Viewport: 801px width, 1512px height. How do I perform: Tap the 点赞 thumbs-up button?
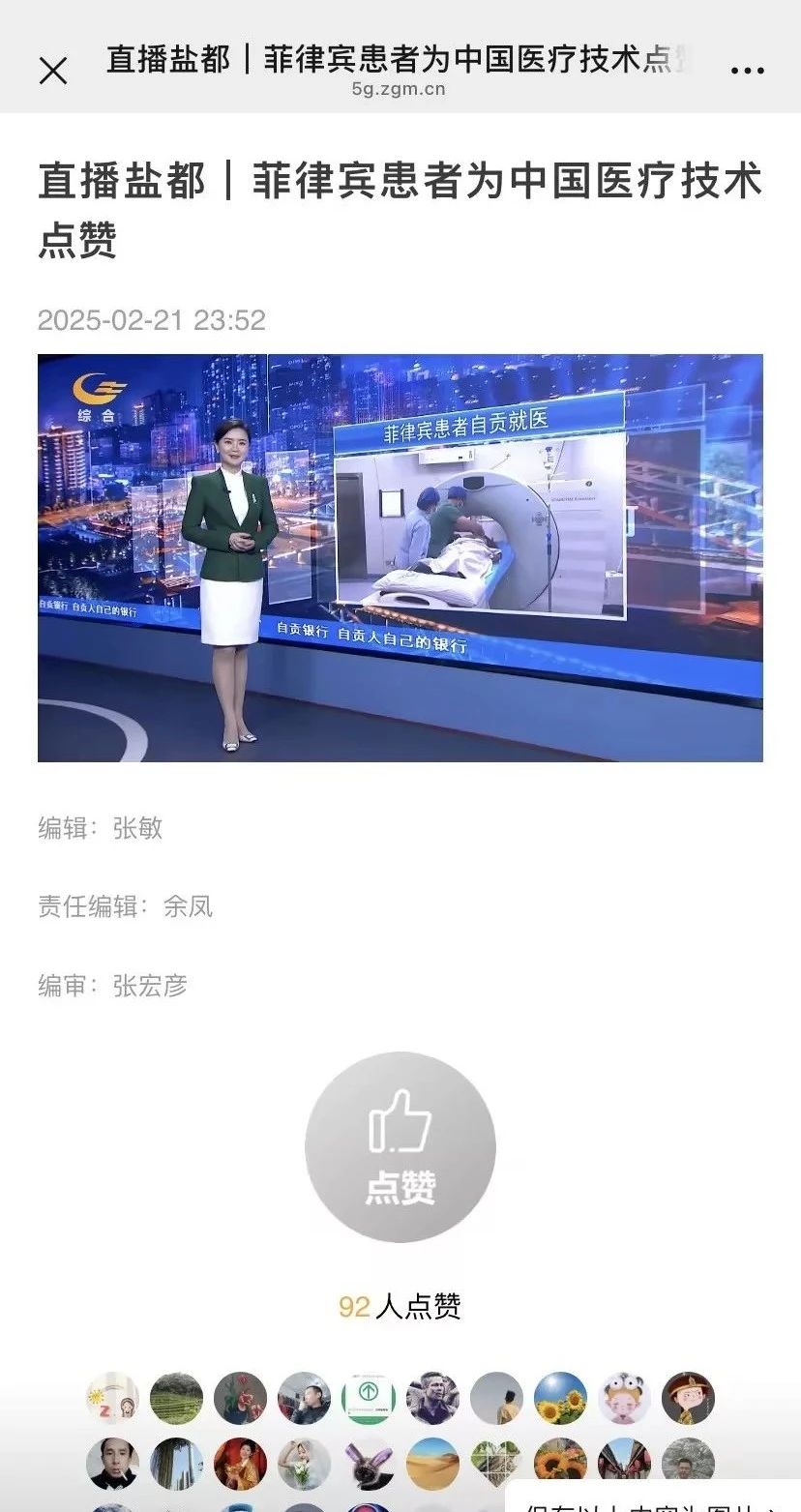click(x=400, y=1146)
